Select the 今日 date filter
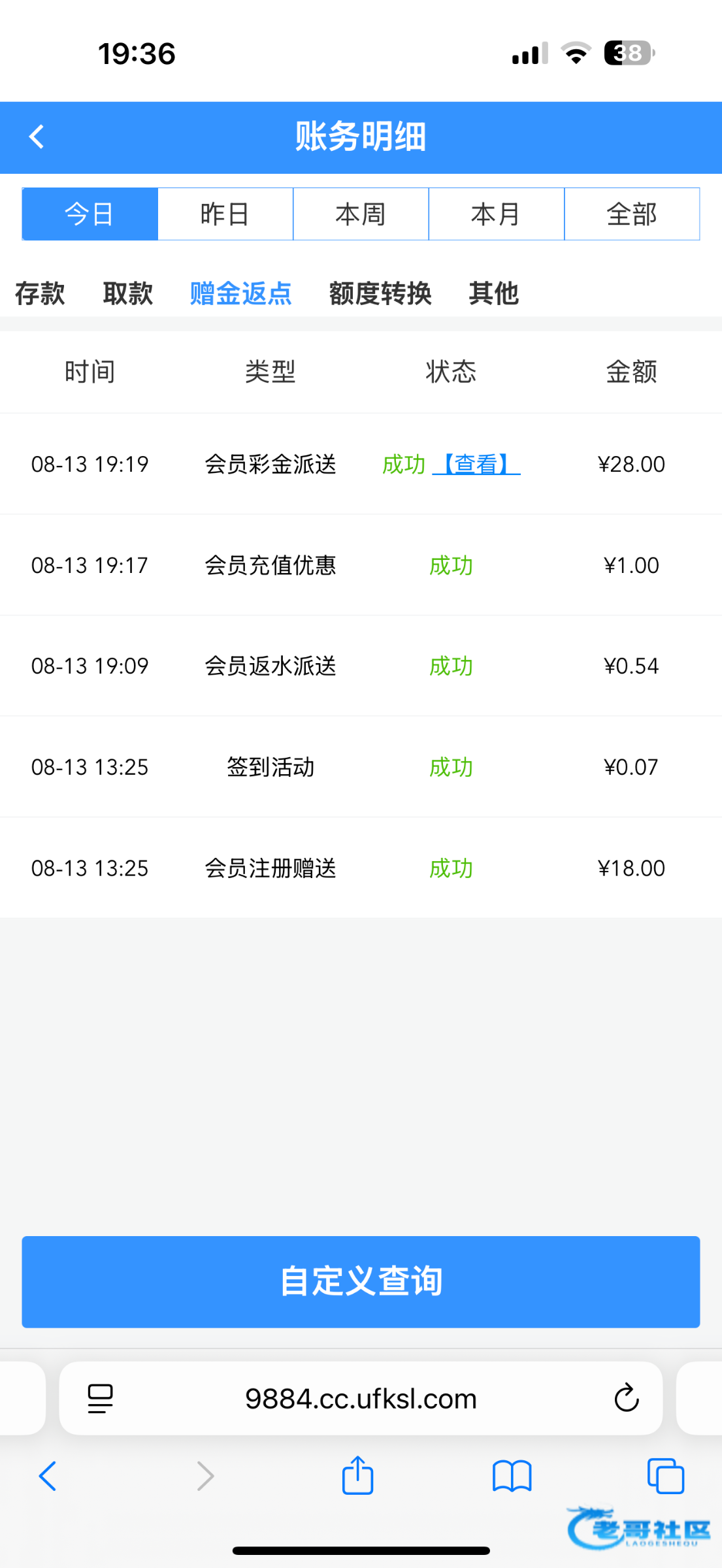Screen dimensions: 722x1568 click(90, 214)
